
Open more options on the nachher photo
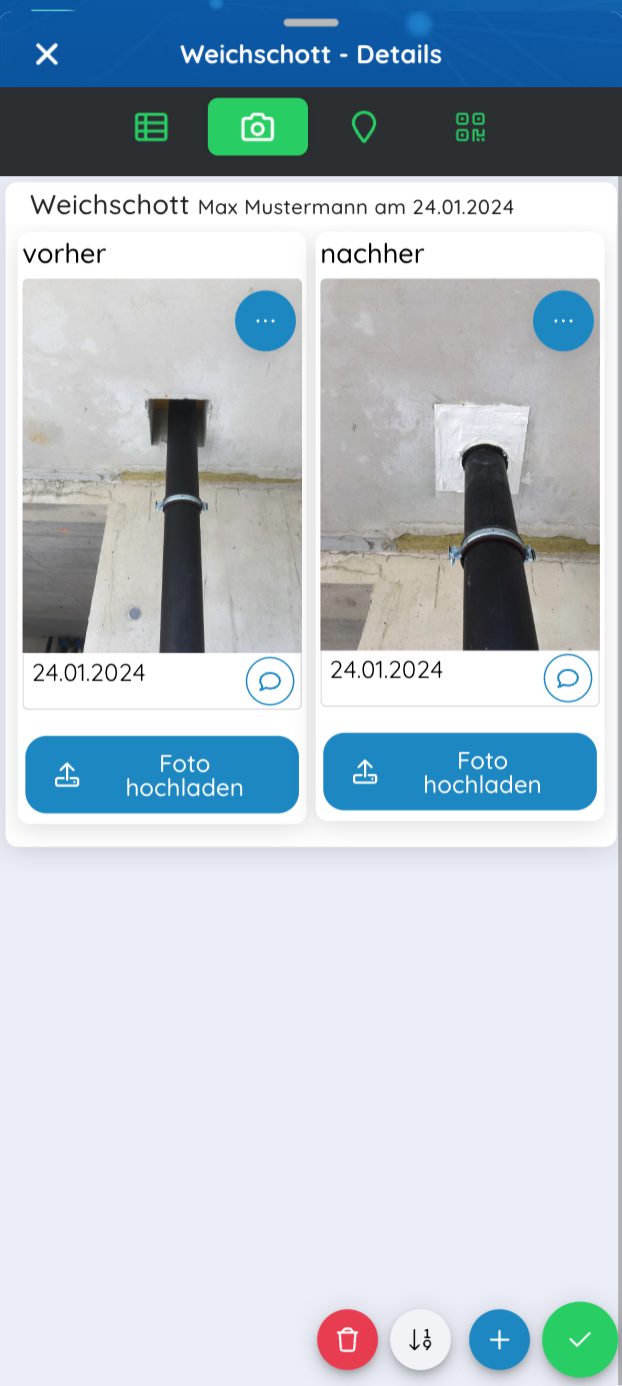pyautogui.click(x=563, y=321)
